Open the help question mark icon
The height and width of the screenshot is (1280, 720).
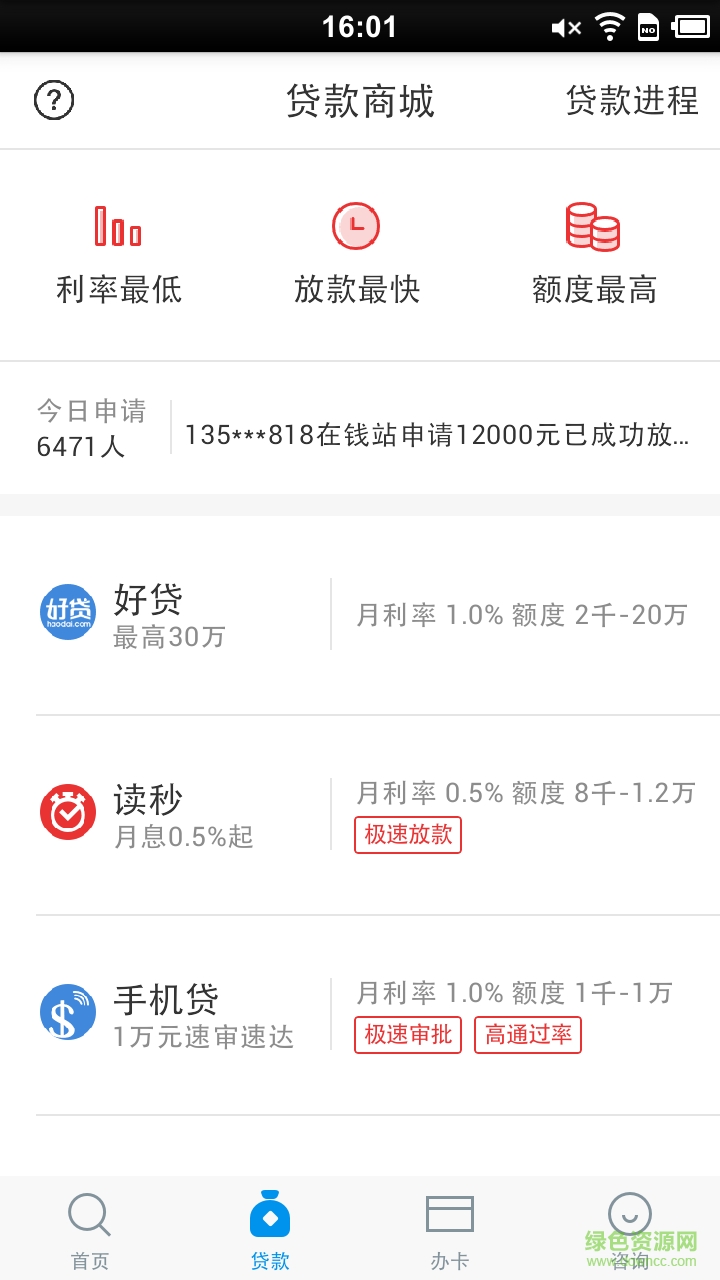coord(54,100)
